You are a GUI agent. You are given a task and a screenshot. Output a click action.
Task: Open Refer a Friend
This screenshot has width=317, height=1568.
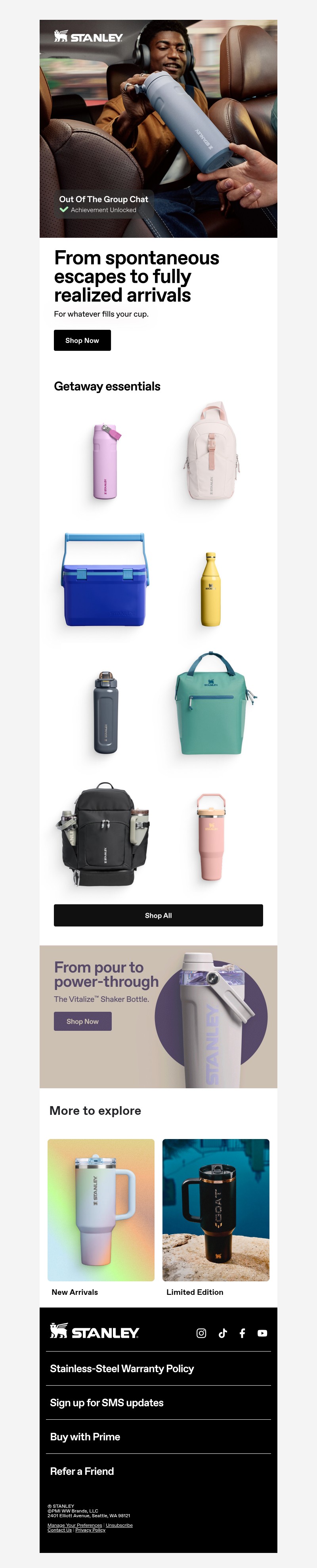(82, 1471)
